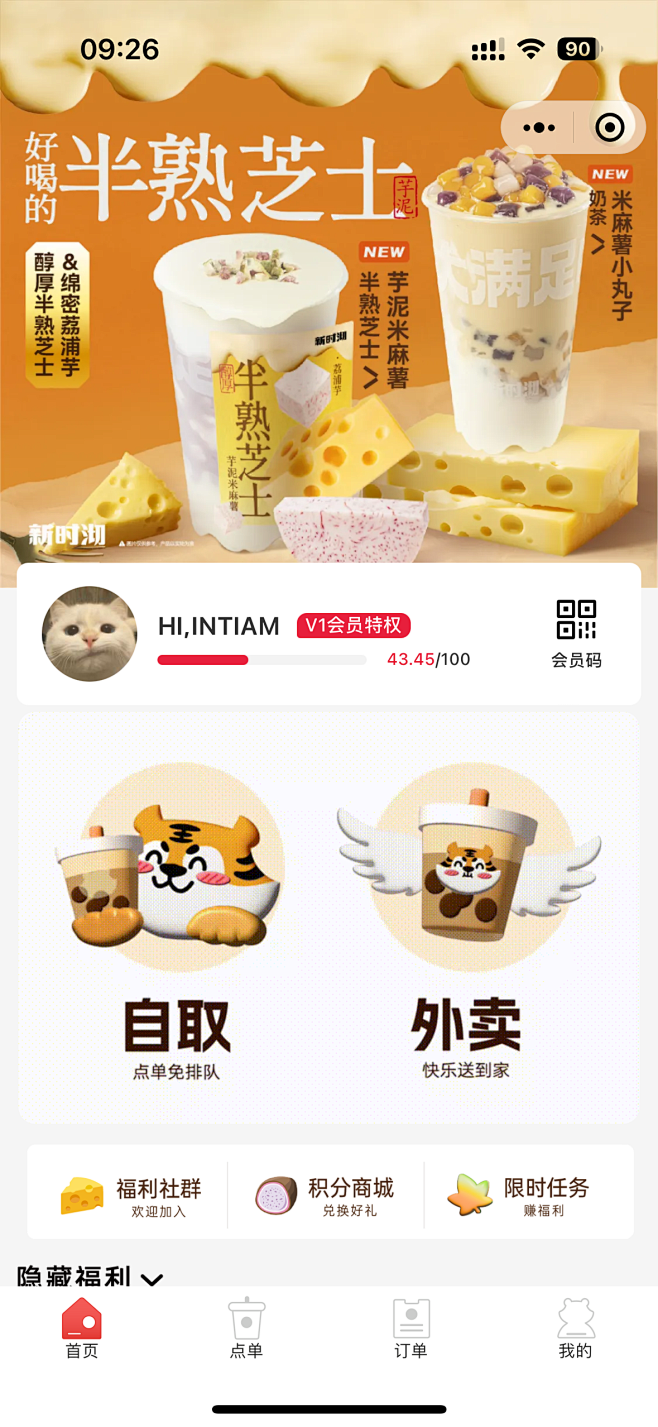Show the 会员码 membership code
Viewport: 658px width, 1427px height.
tap(576, 633)
